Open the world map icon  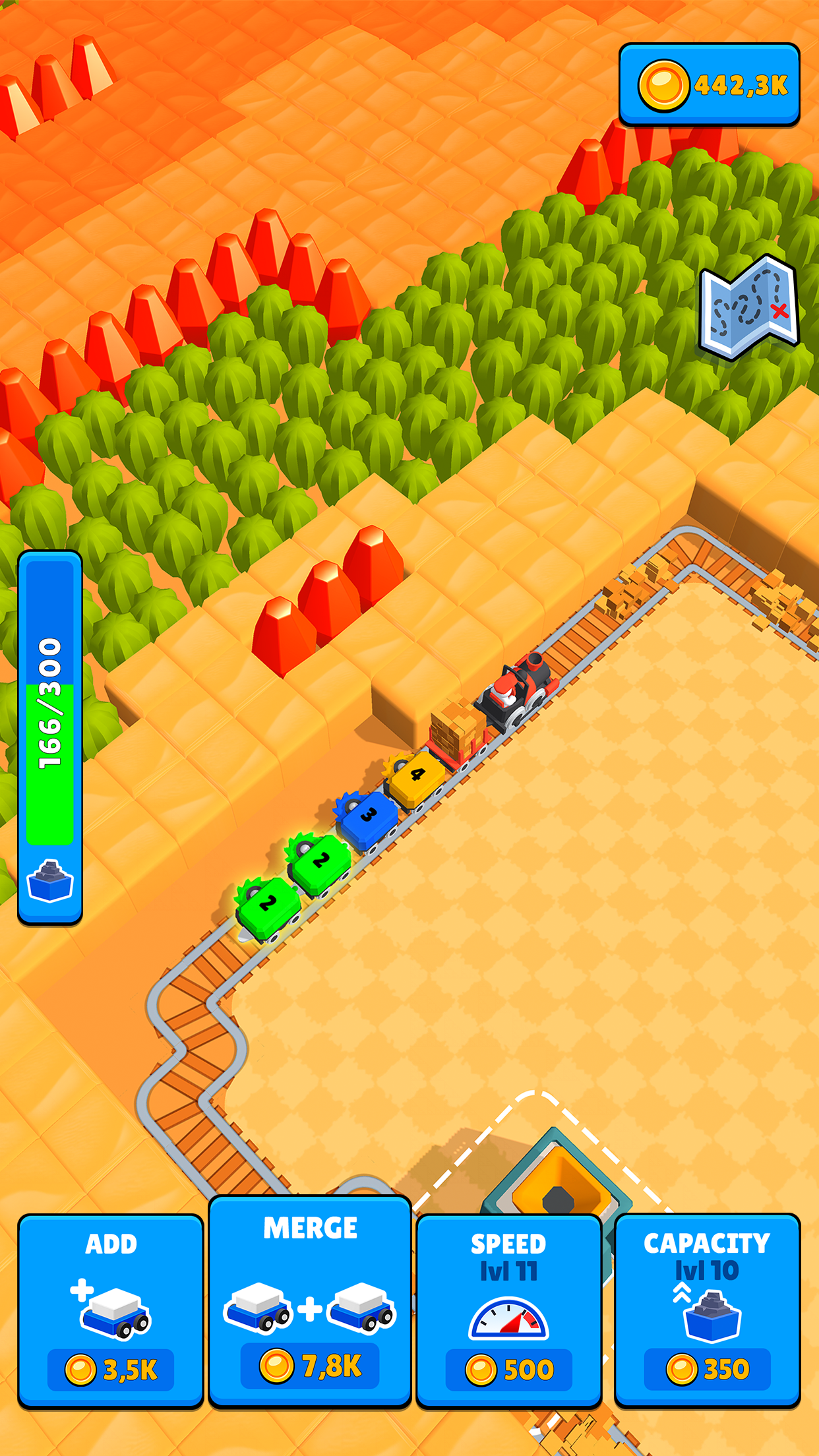pos(748,307)
